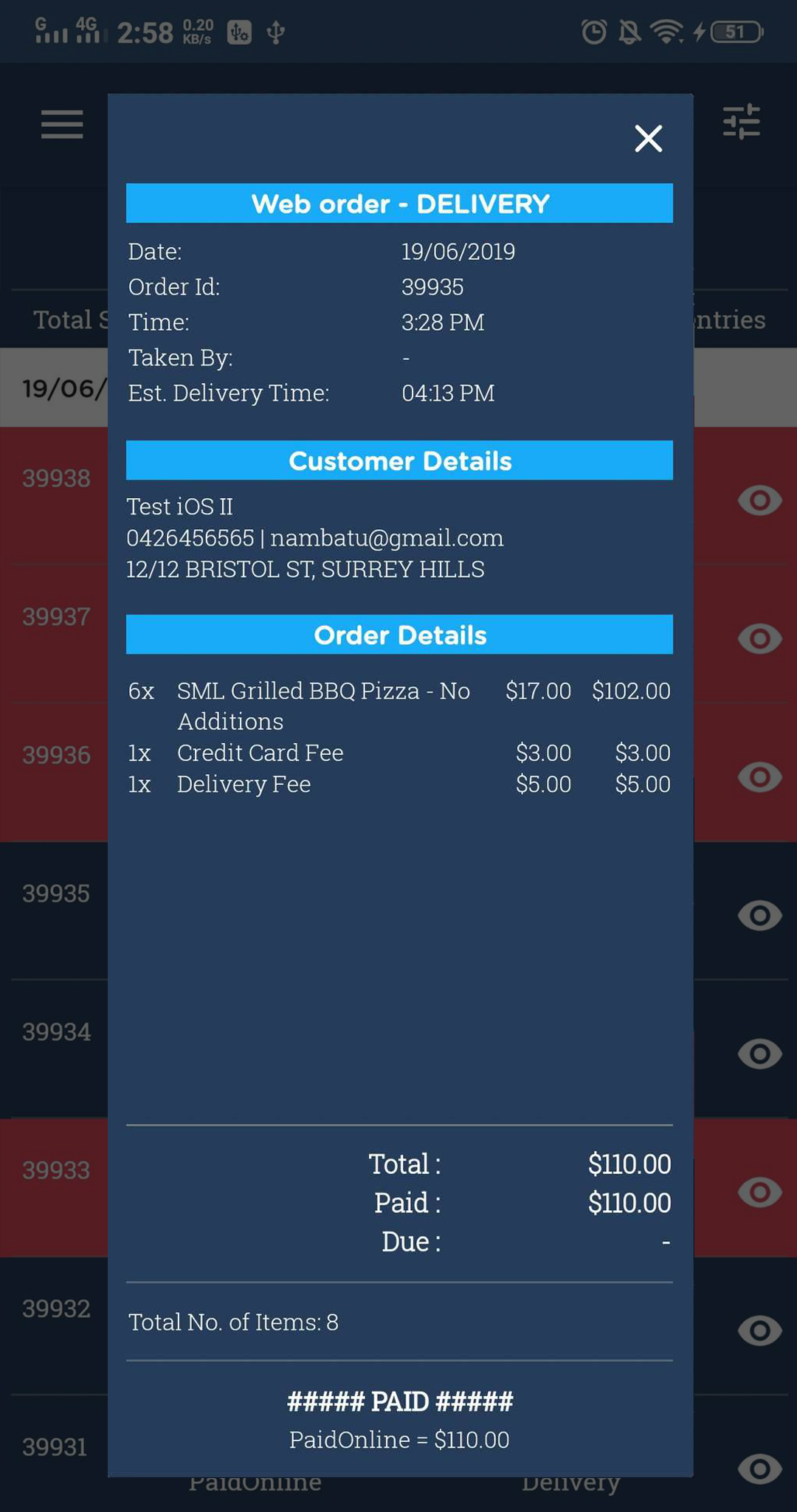View order 39937 via eye icon
797x1512 pixels.
click(759, 638)
